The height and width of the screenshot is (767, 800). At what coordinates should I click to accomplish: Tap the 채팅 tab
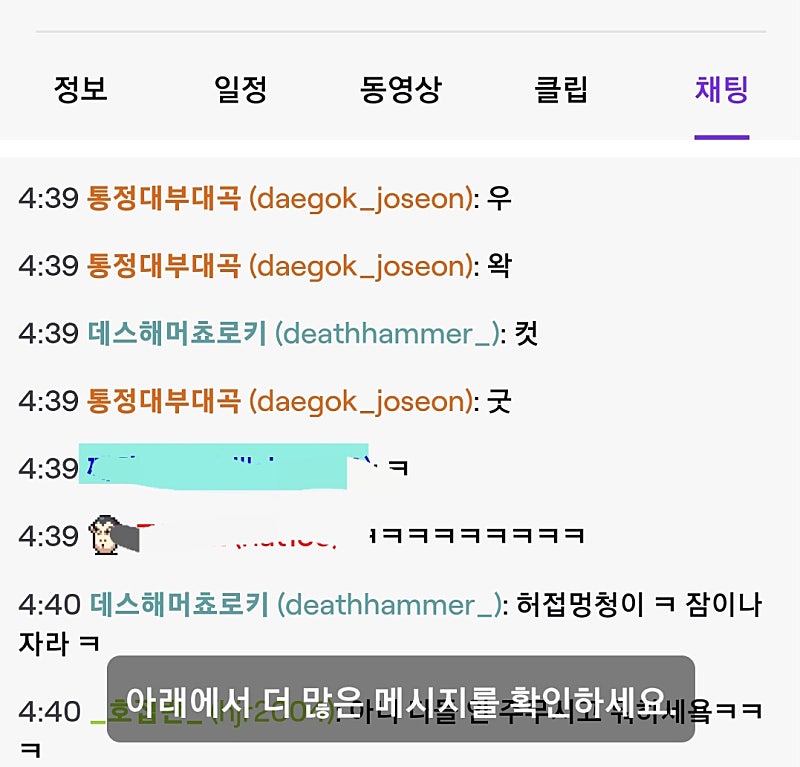click(721, 92)
